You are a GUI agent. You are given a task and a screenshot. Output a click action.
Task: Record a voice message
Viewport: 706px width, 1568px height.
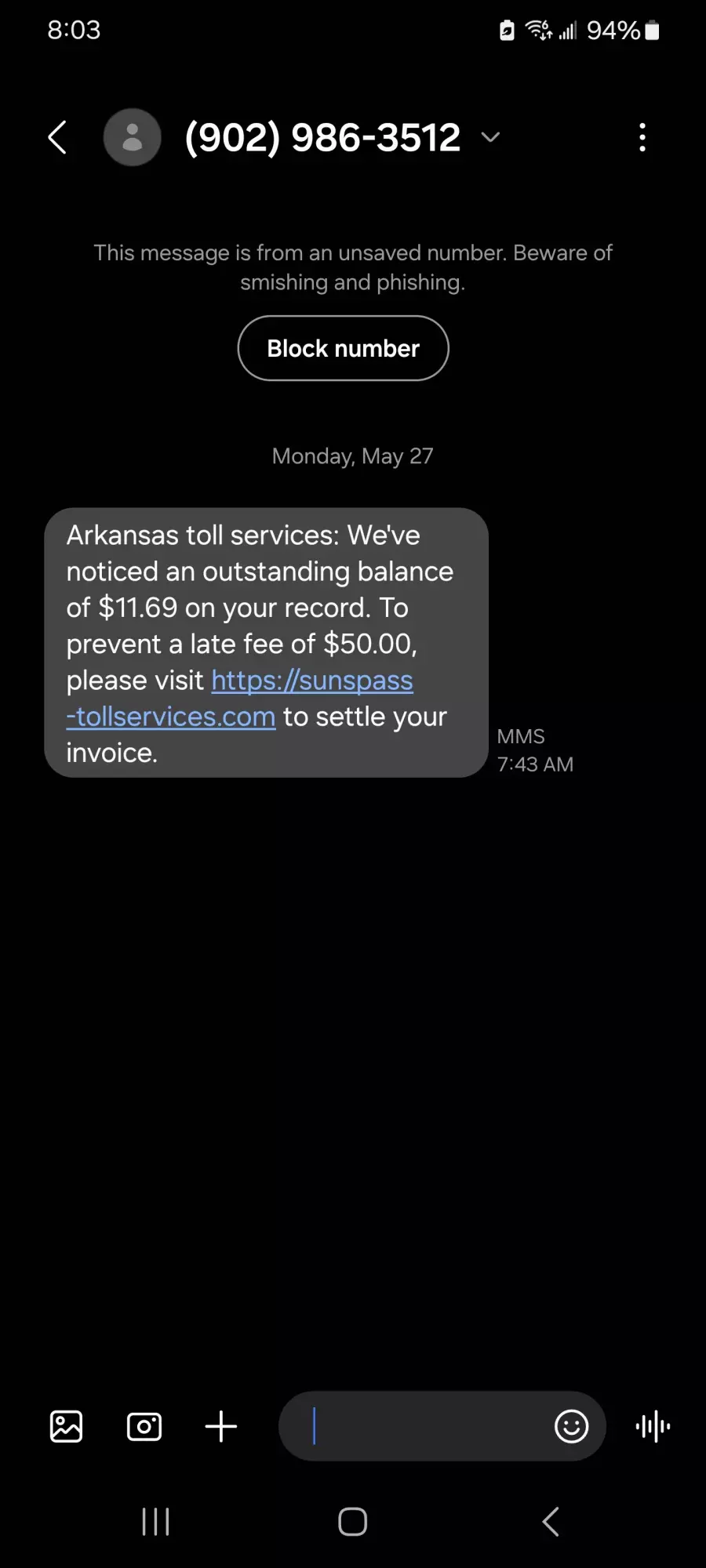pos(653,1426)
